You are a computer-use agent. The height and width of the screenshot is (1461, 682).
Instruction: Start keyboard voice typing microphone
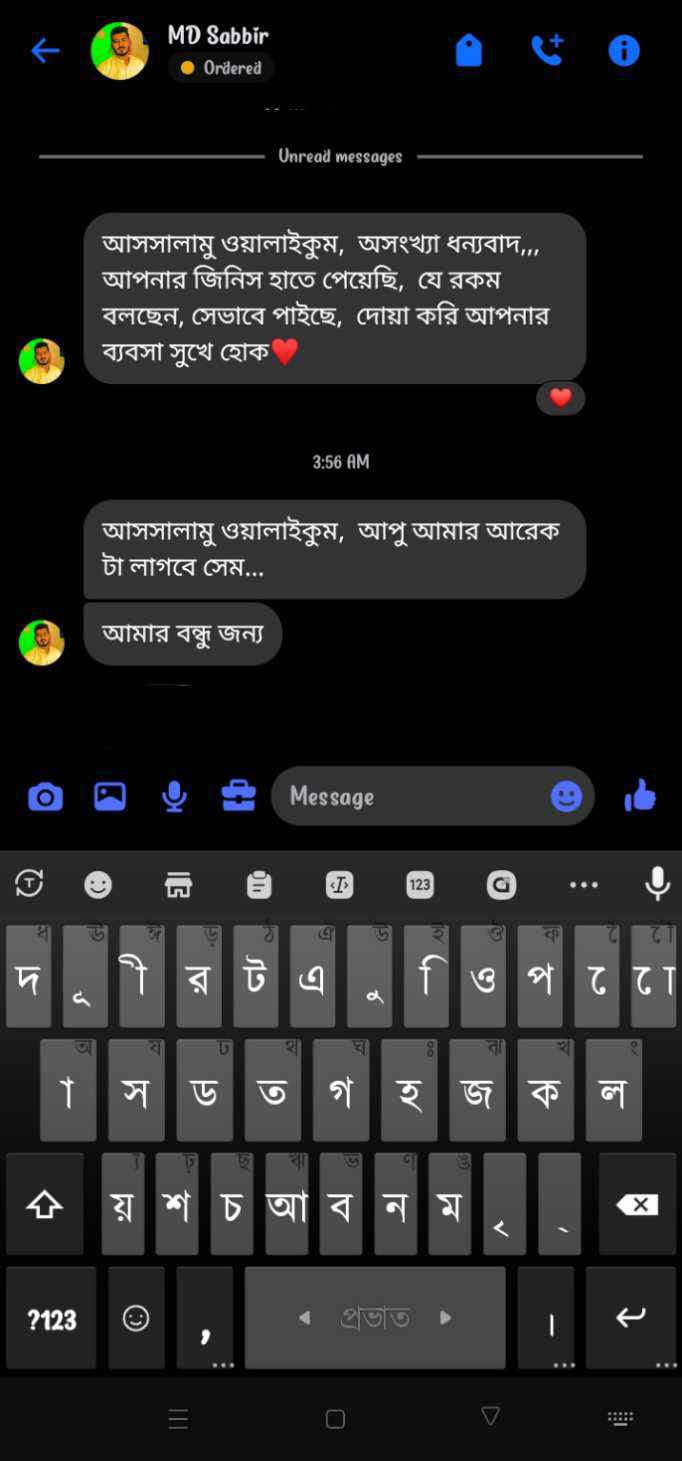(x=657, y=883)
